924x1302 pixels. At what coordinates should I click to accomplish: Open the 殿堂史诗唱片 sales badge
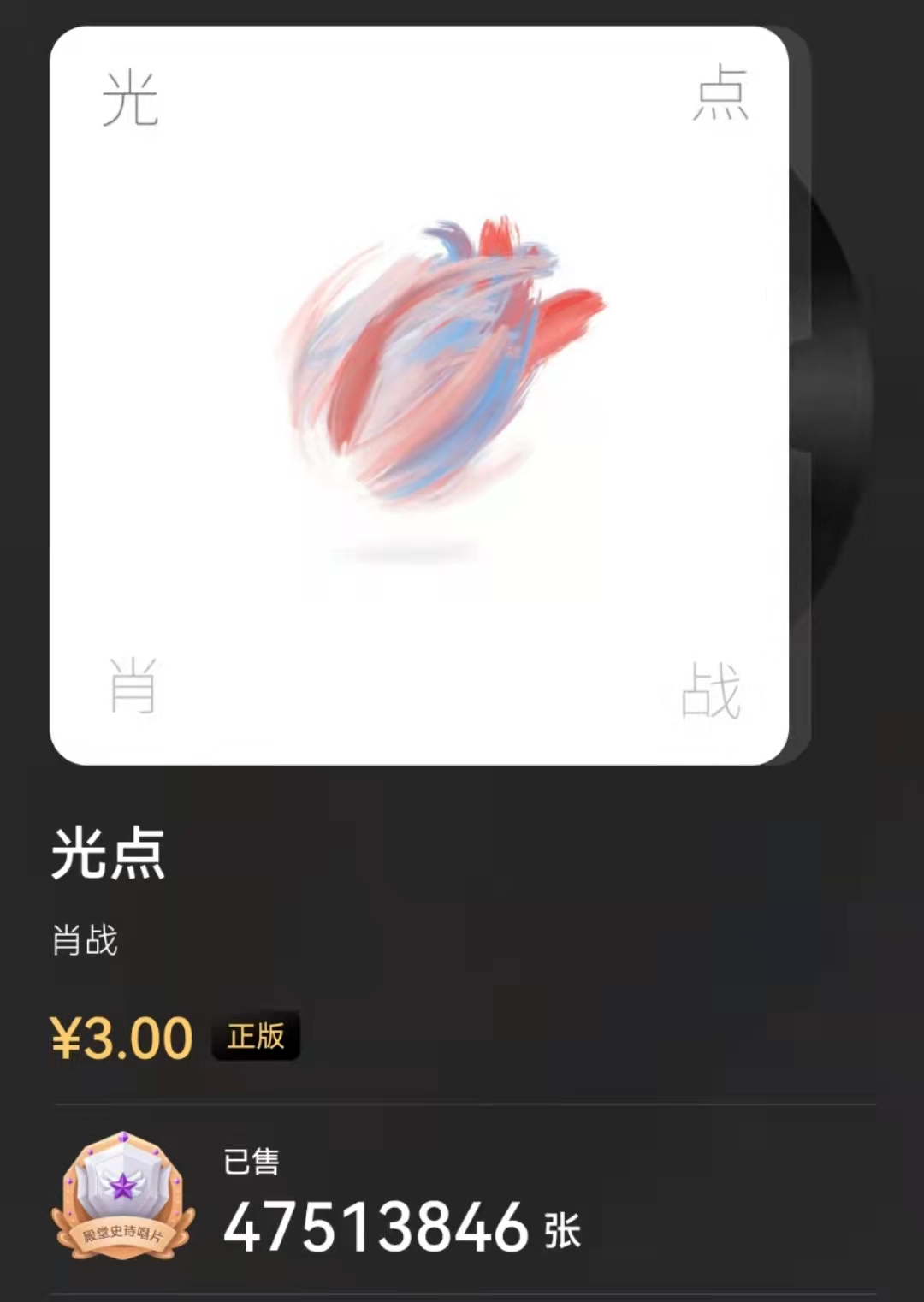(122, 1196)
